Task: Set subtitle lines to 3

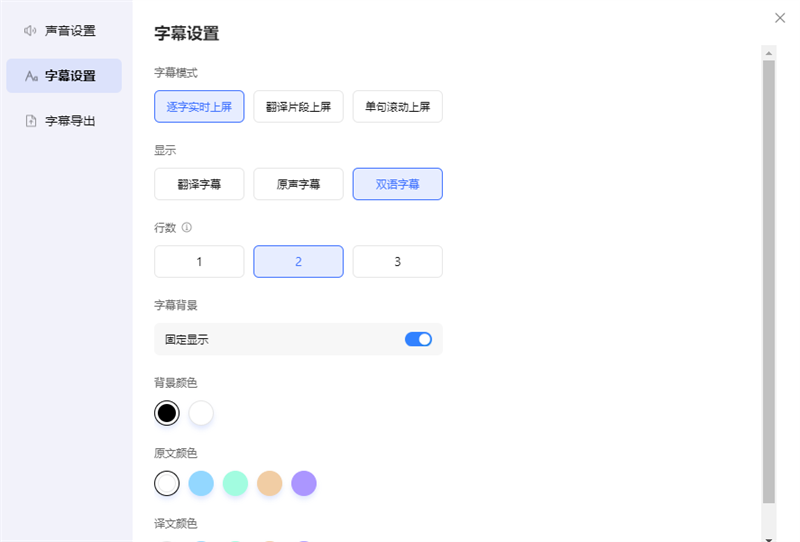Action: click(x=397, y=261)
